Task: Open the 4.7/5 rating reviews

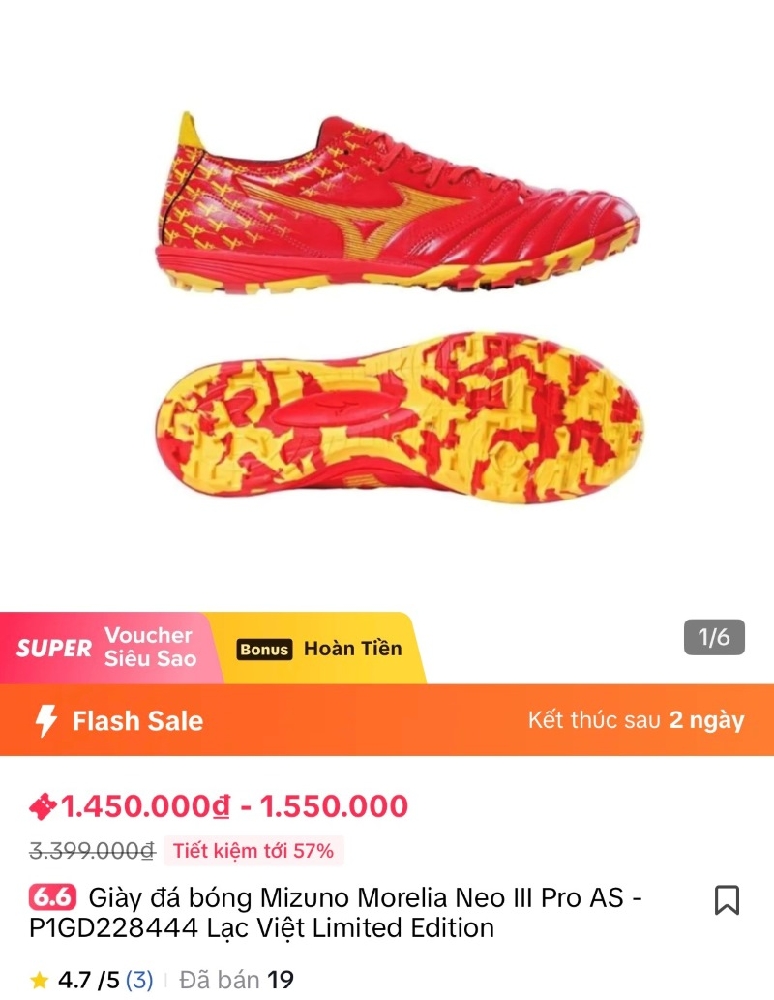Action: tap(92, 980)
